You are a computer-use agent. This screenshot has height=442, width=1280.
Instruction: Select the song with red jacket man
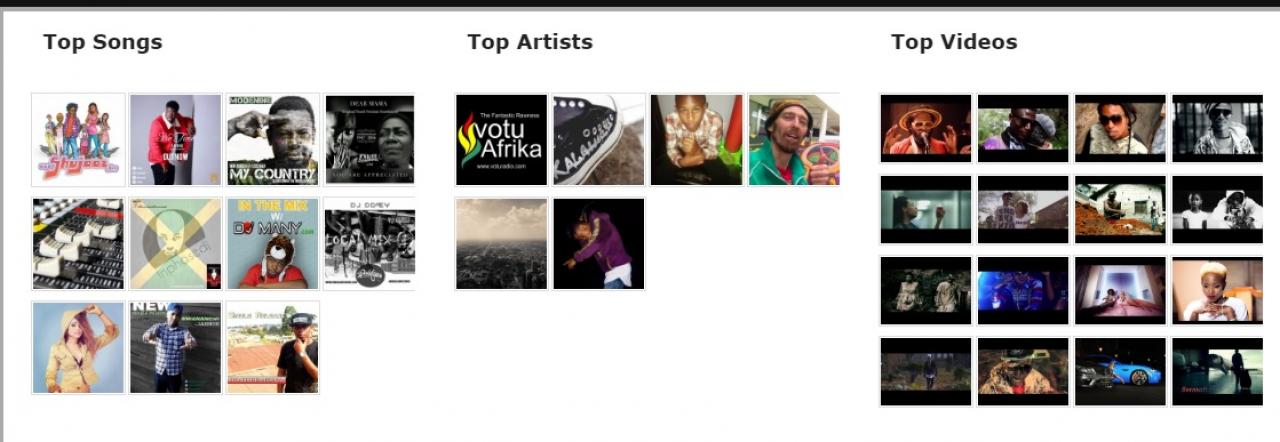(175, 140)
